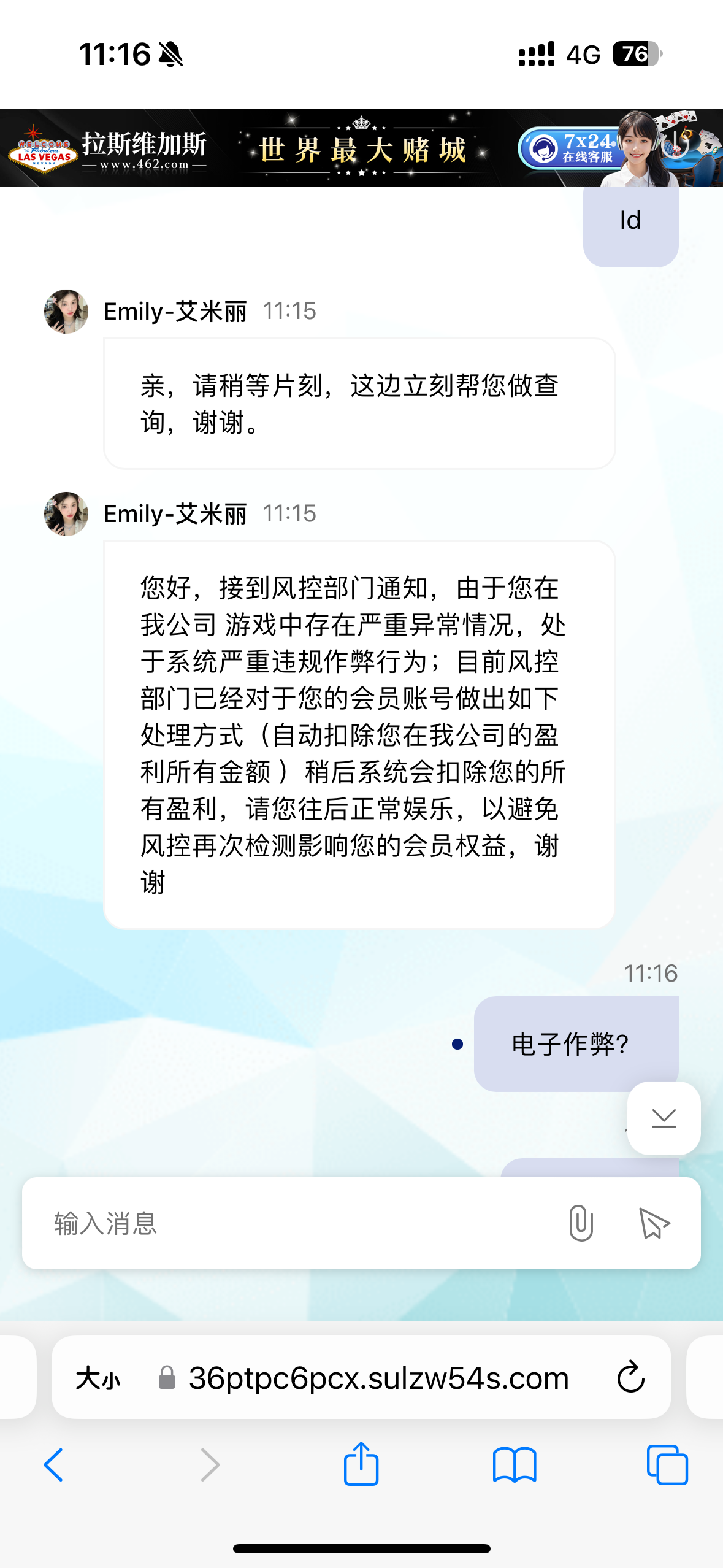Show all open Safari tabs
Screen dimensions: 723x1568
(667, 1465)
